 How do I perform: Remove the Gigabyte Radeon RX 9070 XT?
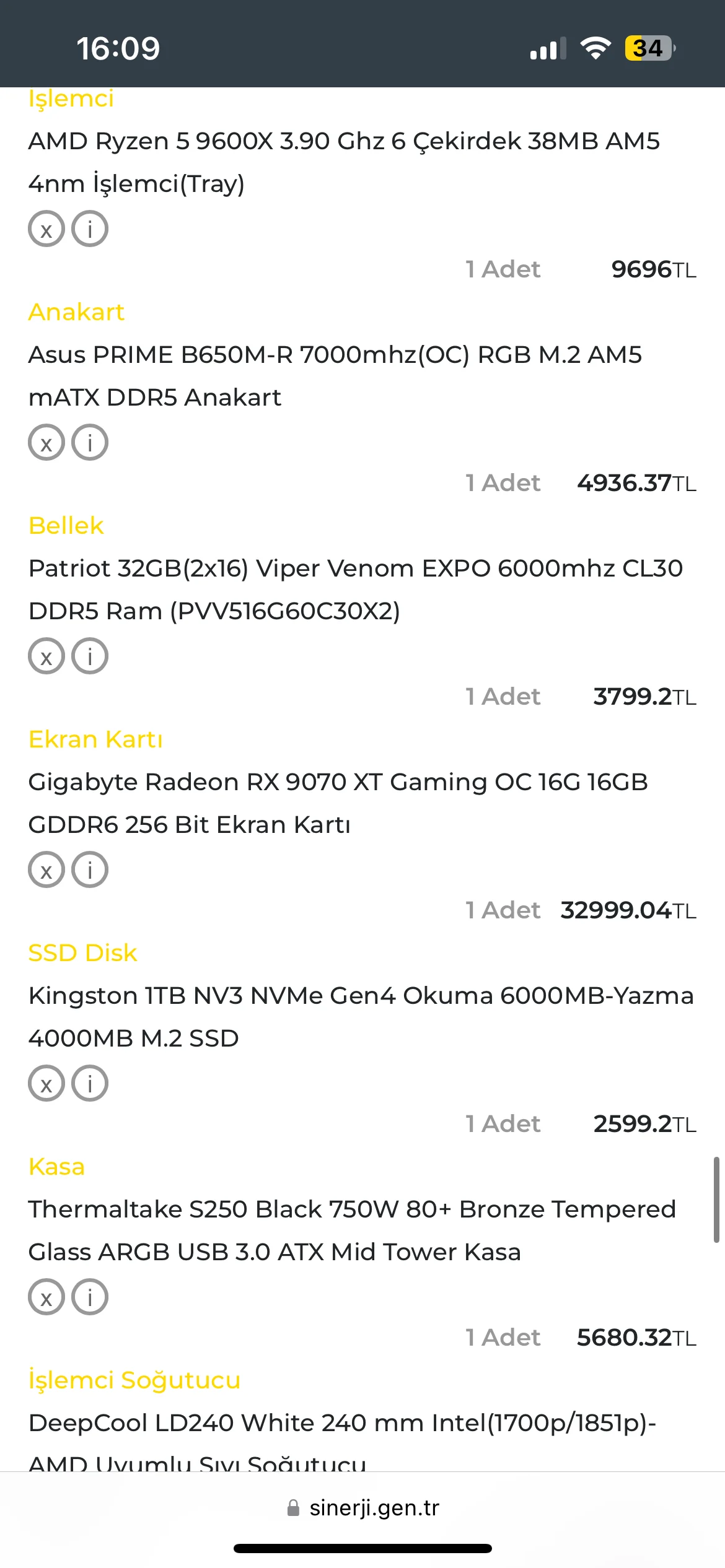46,870
